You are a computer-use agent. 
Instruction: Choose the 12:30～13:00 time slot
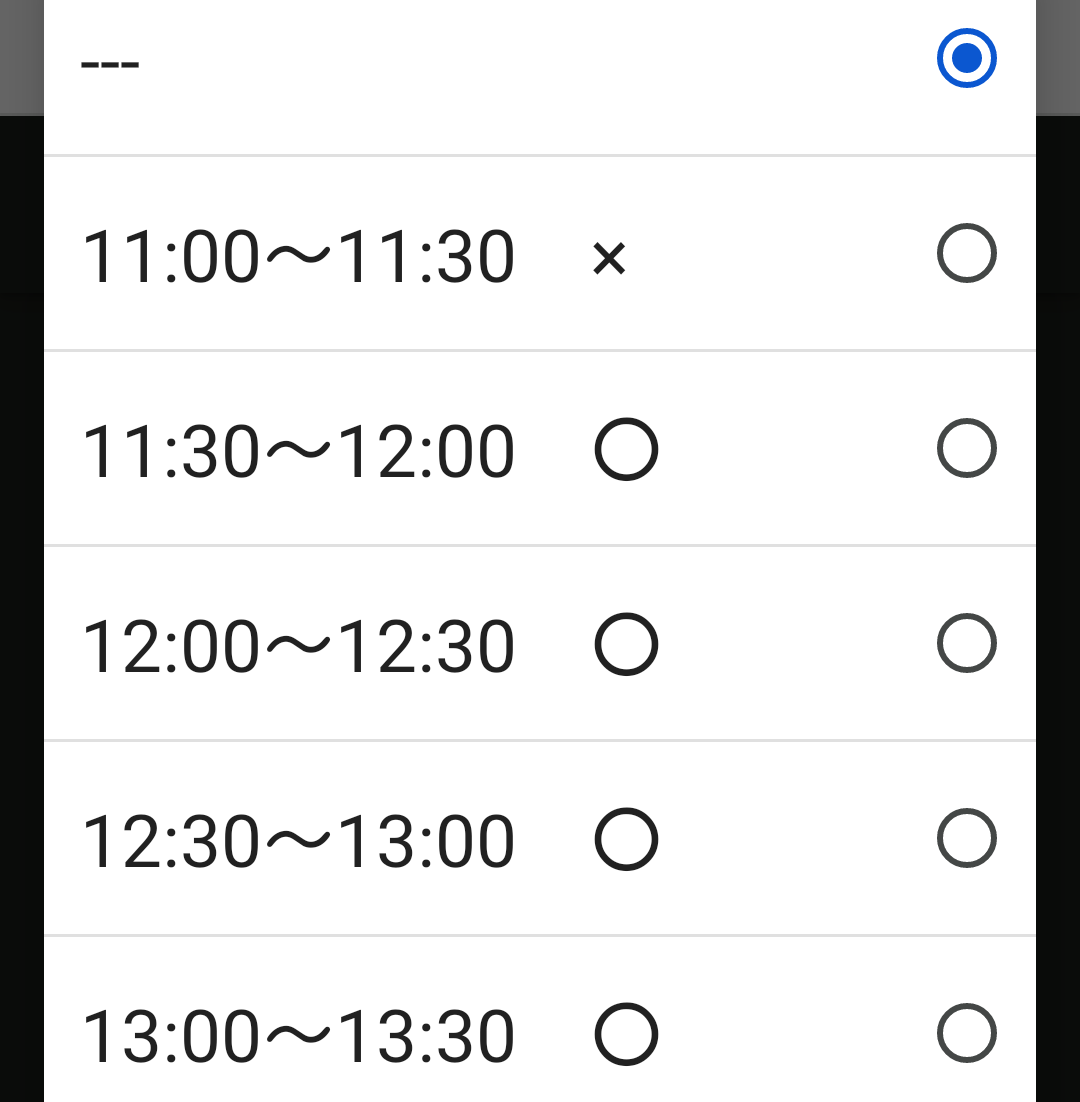[966, 838]
